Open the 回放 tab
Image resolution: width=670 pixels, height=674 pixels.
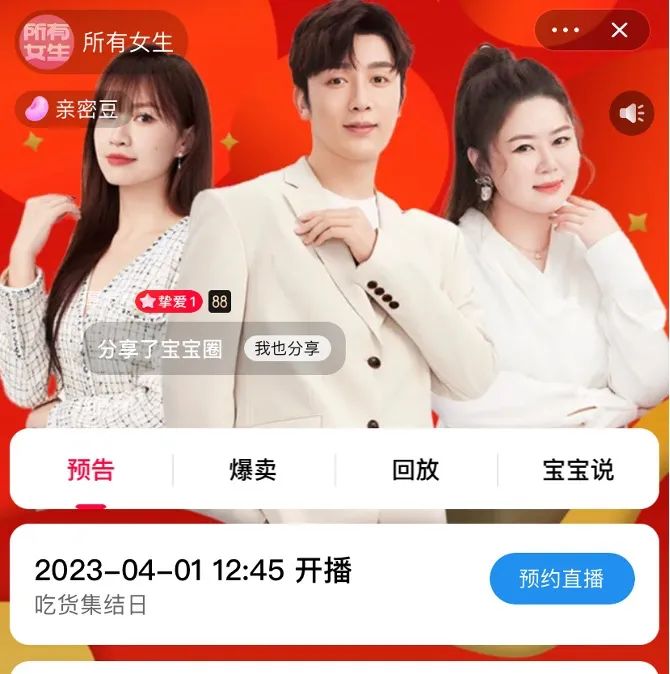coord(415,469)
